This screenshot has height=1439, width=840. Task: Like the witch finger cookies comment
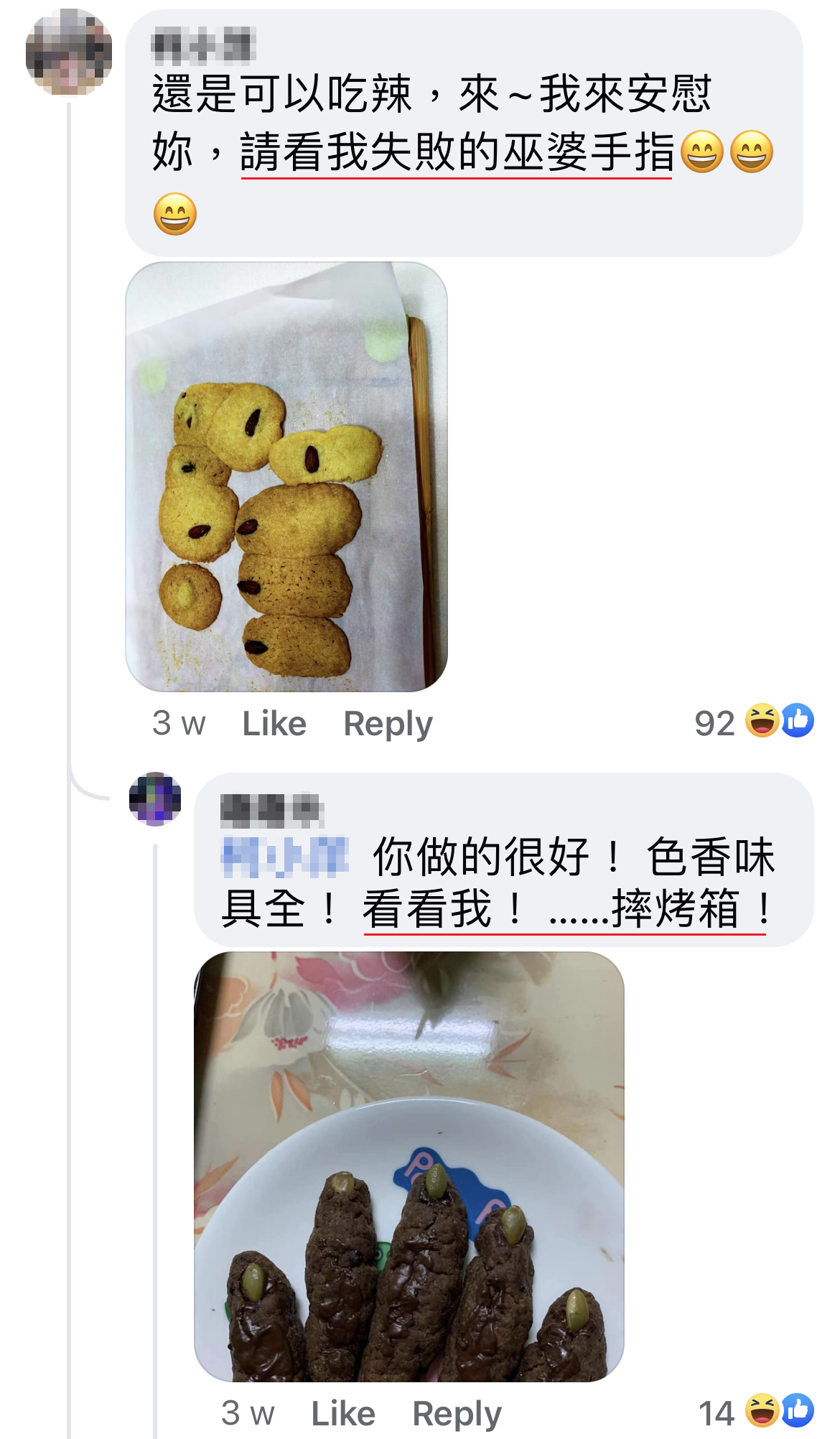(274, 723)
